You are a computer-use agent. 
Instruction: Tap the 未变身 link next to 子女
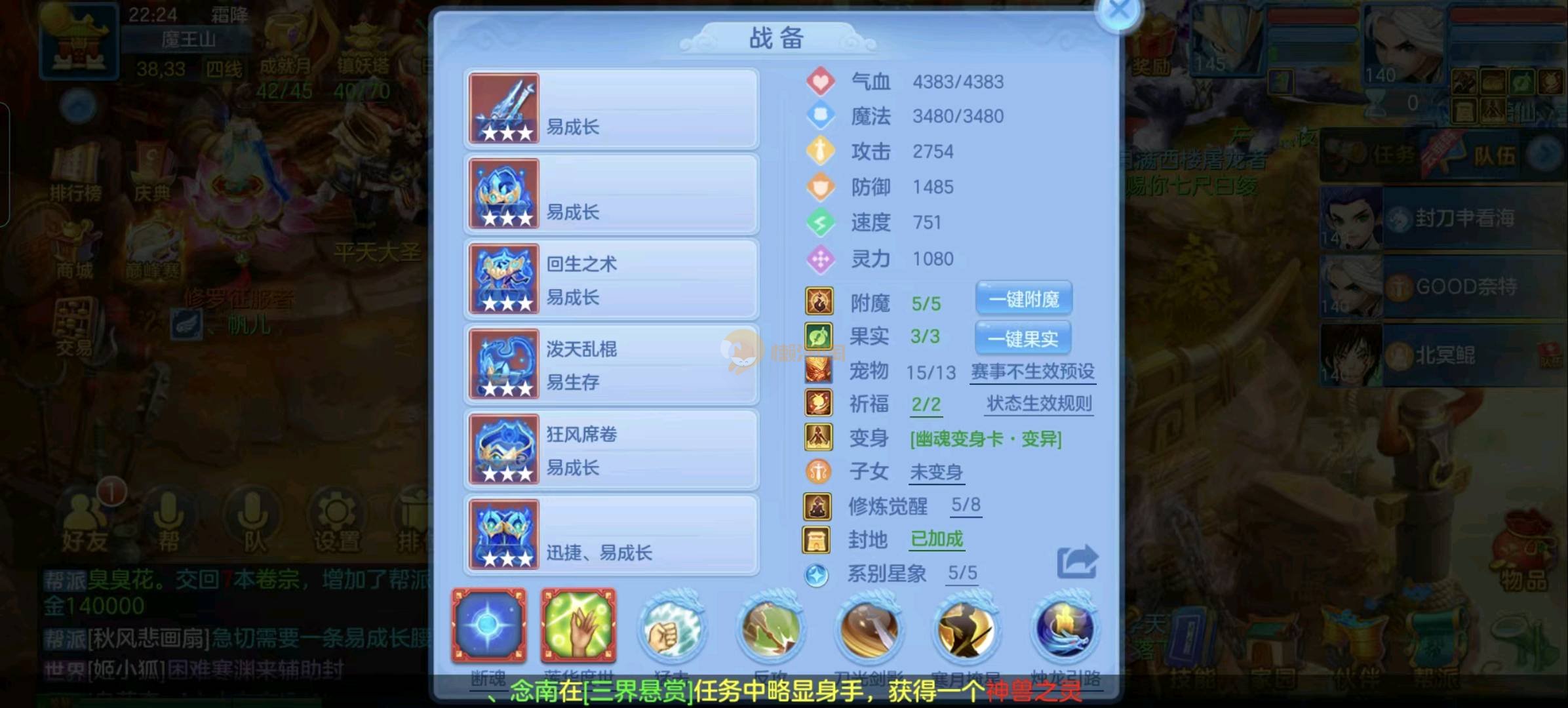click(x=936, y=472)
